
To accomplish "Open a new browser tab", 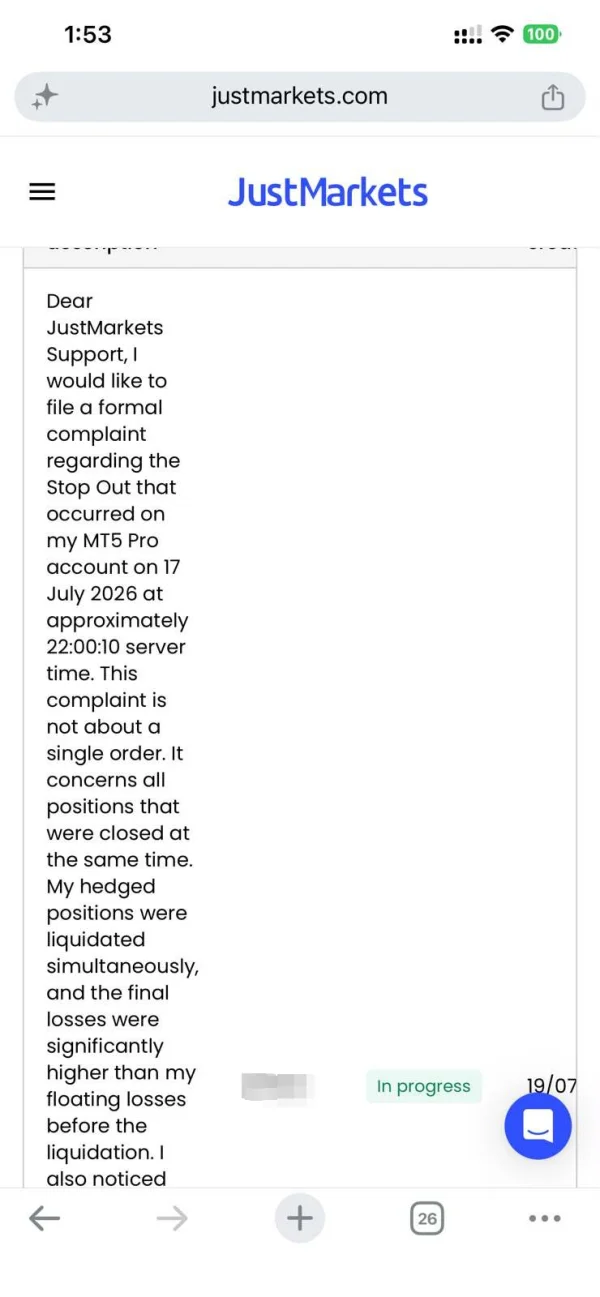I will pos(300,1218).
